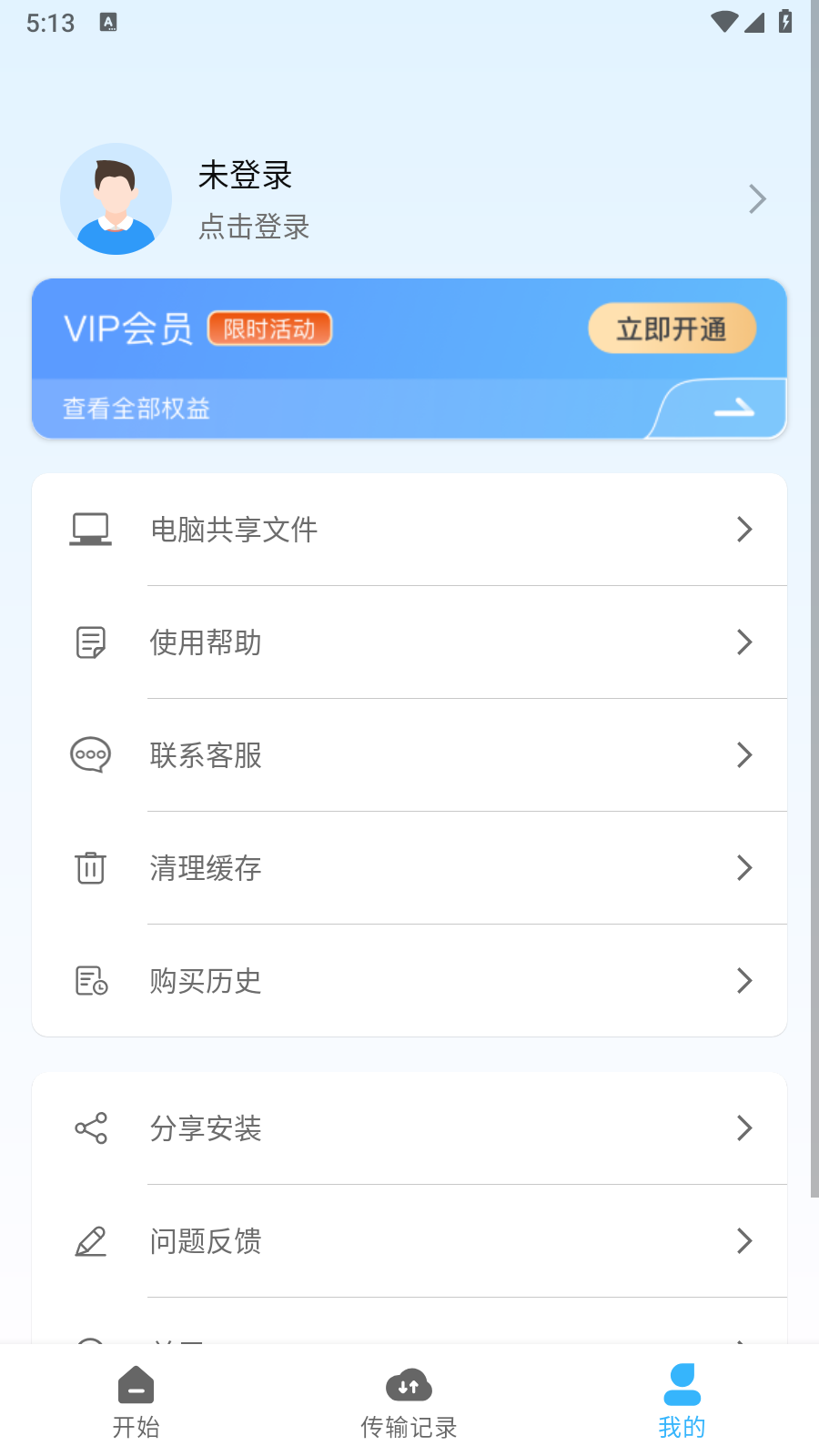Tap the 立即开通 VIP button
The height and width of the screenshot is (1456, 819).
(x=672, y=329)
